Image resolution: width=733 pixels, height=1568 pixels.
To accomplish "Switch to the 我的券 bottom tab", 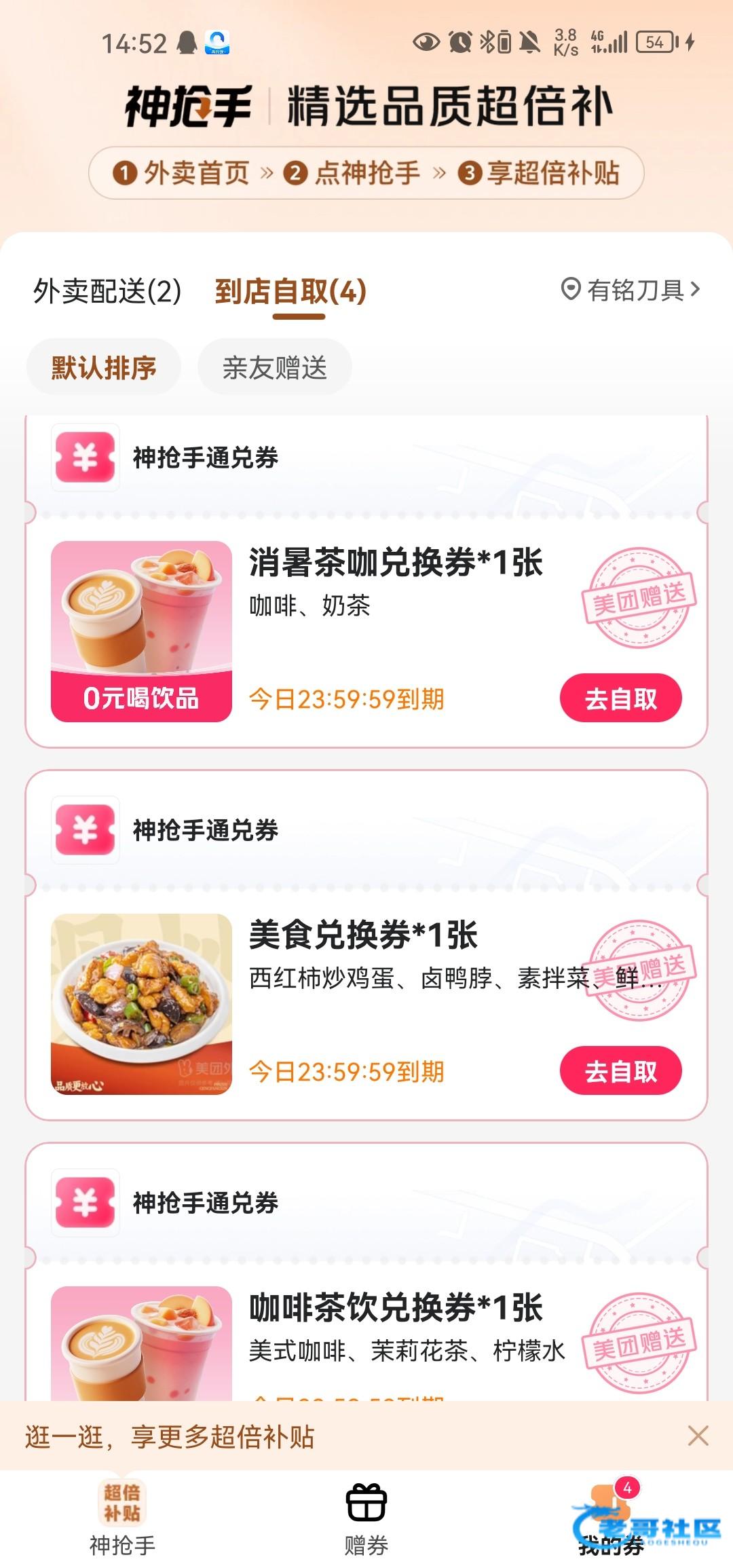I will [611, 1518].
